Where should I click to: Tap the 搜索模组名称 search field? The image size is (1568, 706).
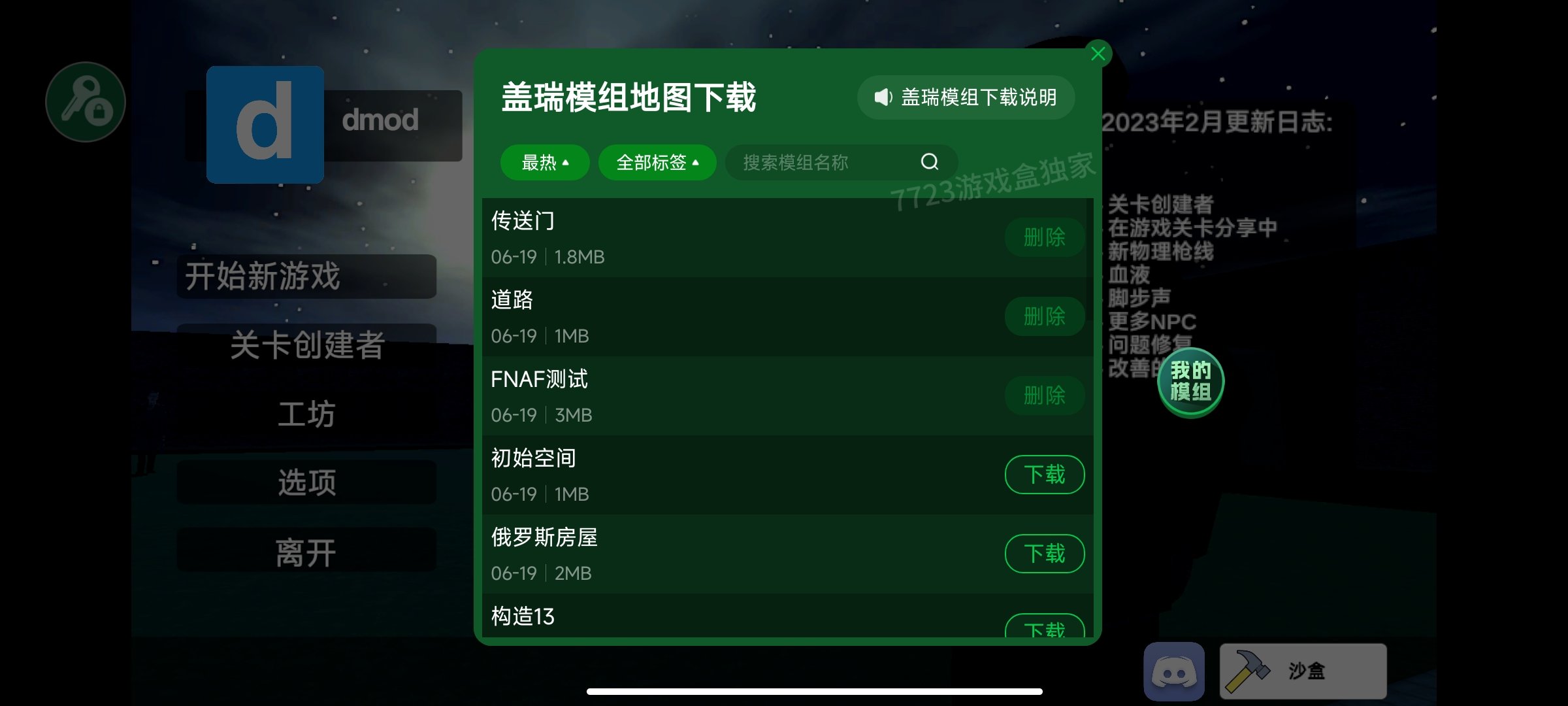click(x=823, y=162)
